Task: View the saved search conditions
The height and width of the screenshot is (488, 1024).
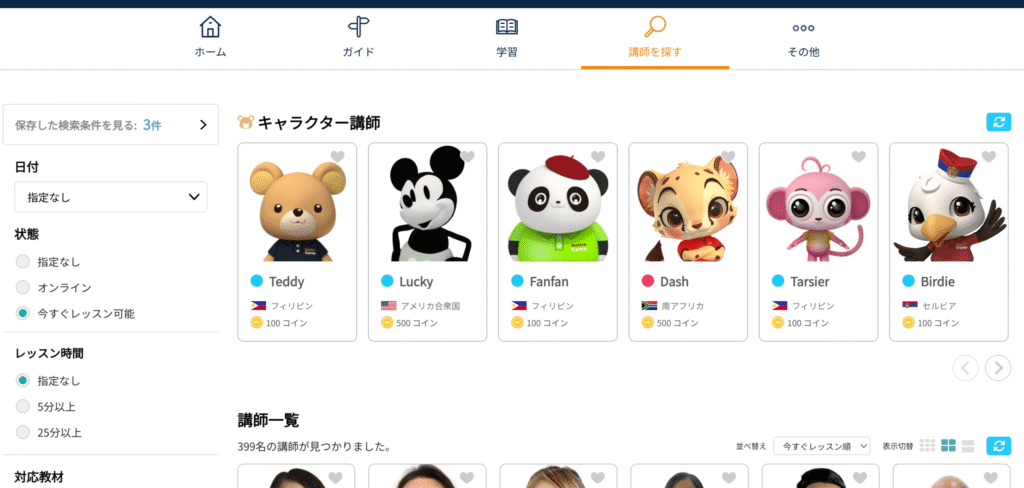Action: (x=110, y=125)
